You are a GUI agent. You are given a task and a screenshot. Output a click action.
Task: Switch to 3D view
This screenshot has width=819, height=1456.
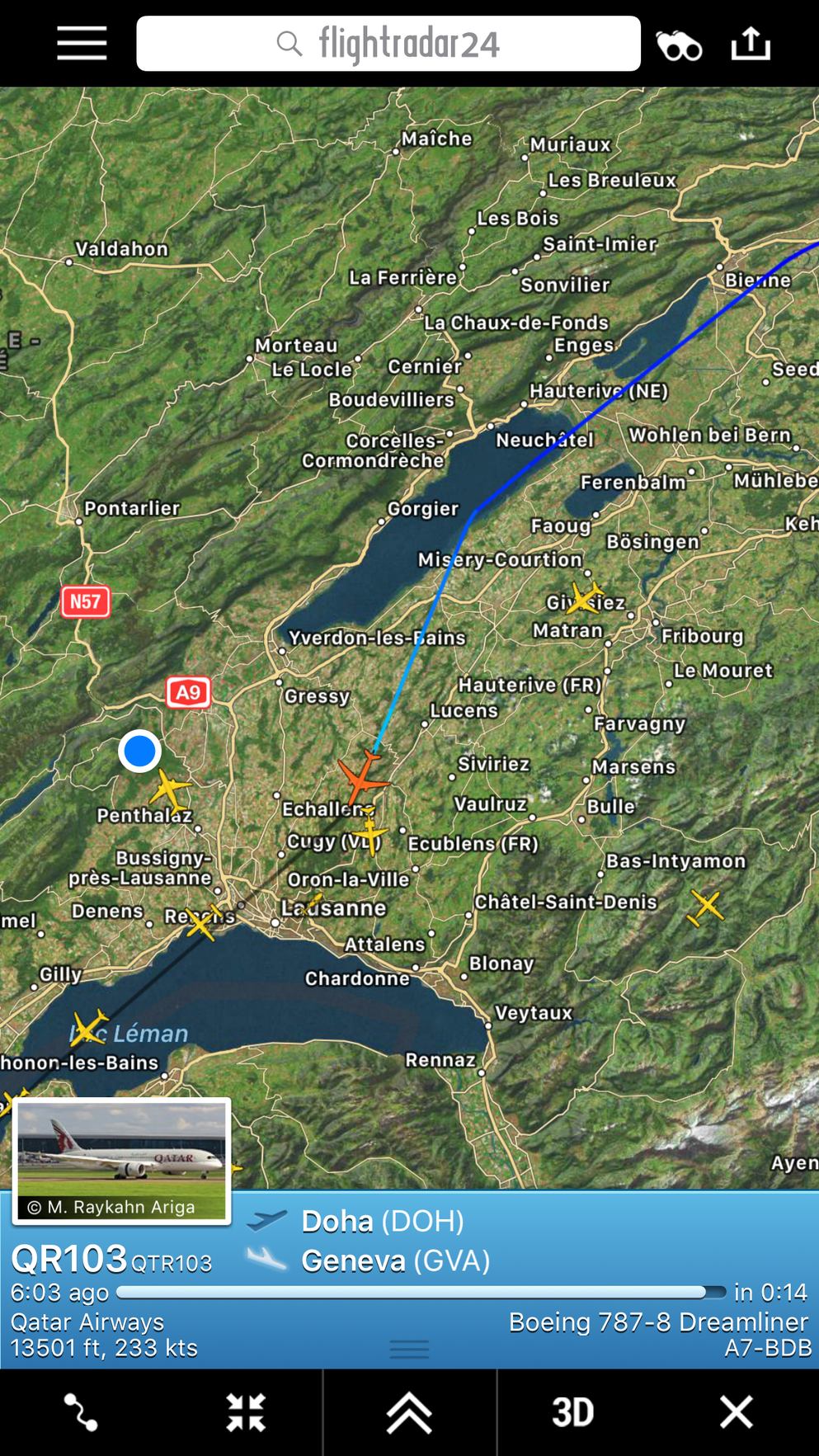point(573,1412)
